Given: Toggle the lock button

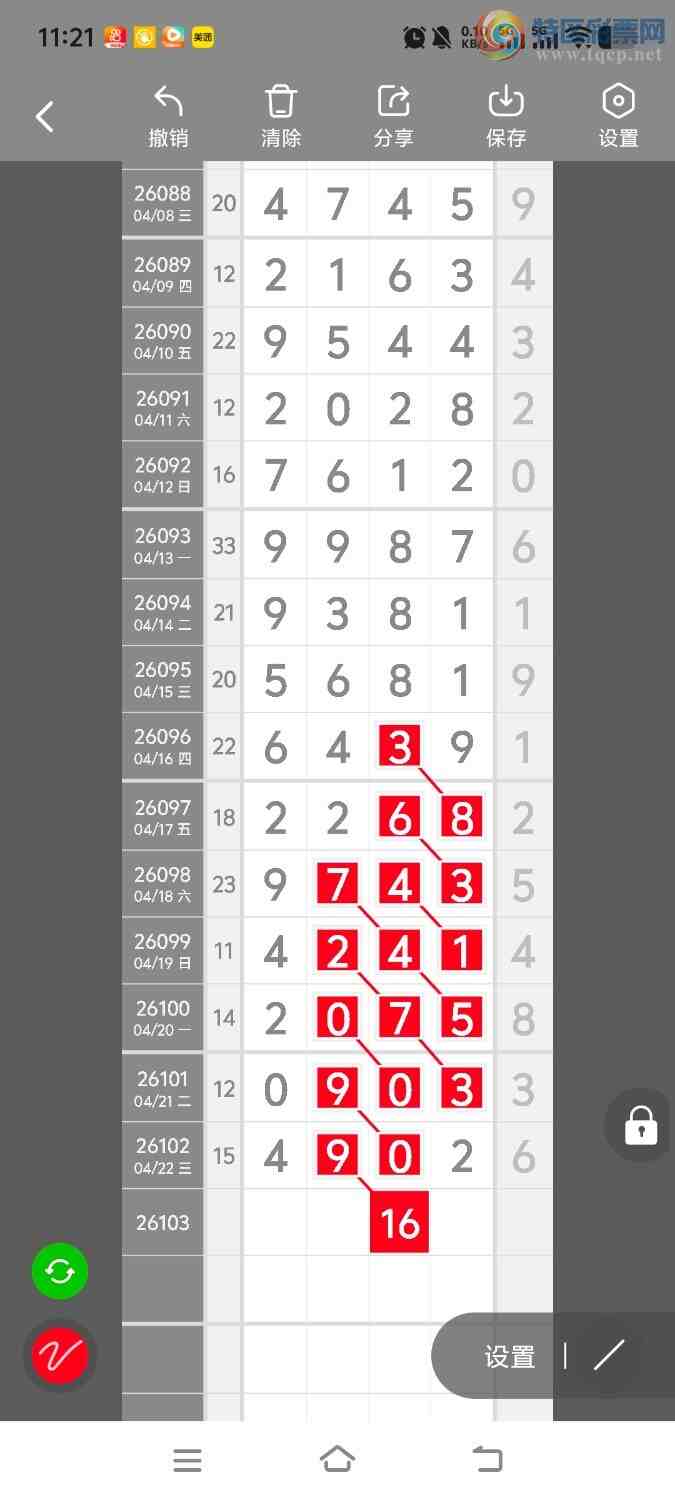Looking at the screenshot, I should pyautogui.click(x=640, y=1126).
